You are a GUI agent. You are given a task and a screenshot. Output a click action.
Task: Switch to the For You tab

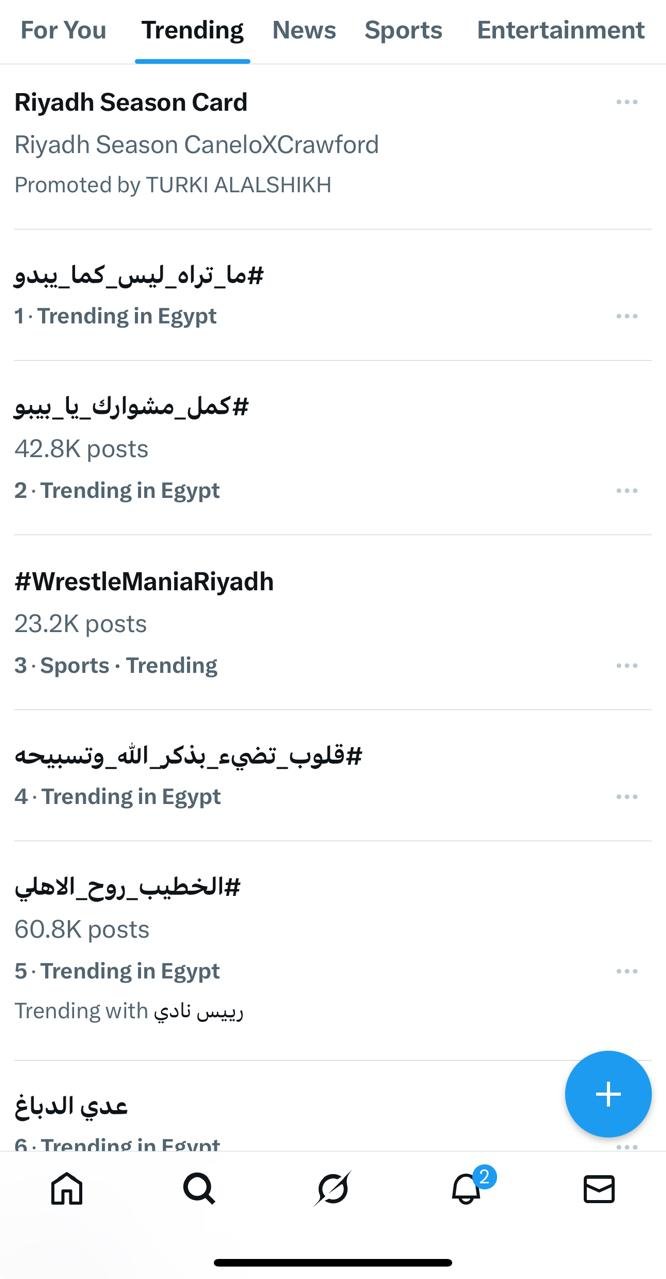pyautogui.click(x=63, y=30)
